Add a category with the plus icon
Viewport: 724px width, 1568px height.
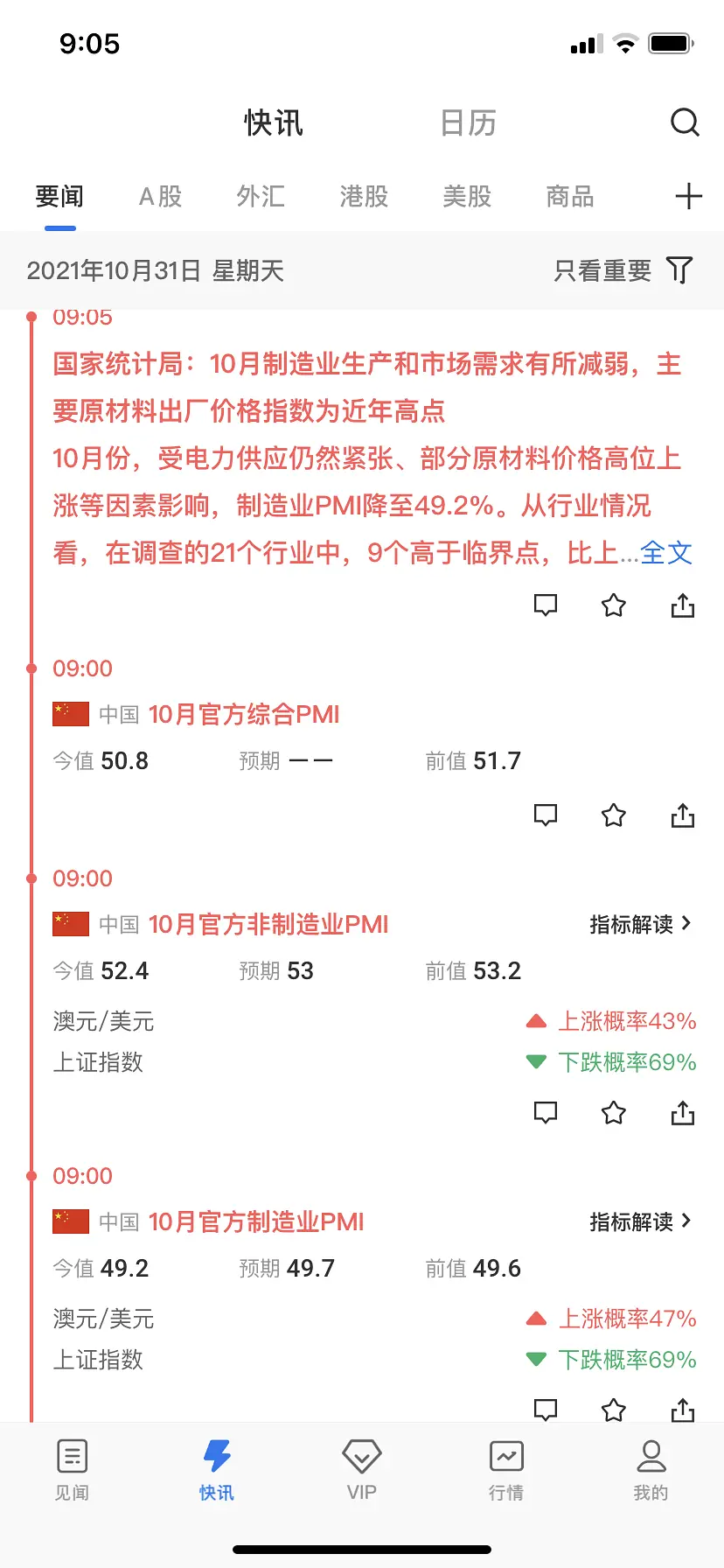pyautogui.click(x=688, y=197)
